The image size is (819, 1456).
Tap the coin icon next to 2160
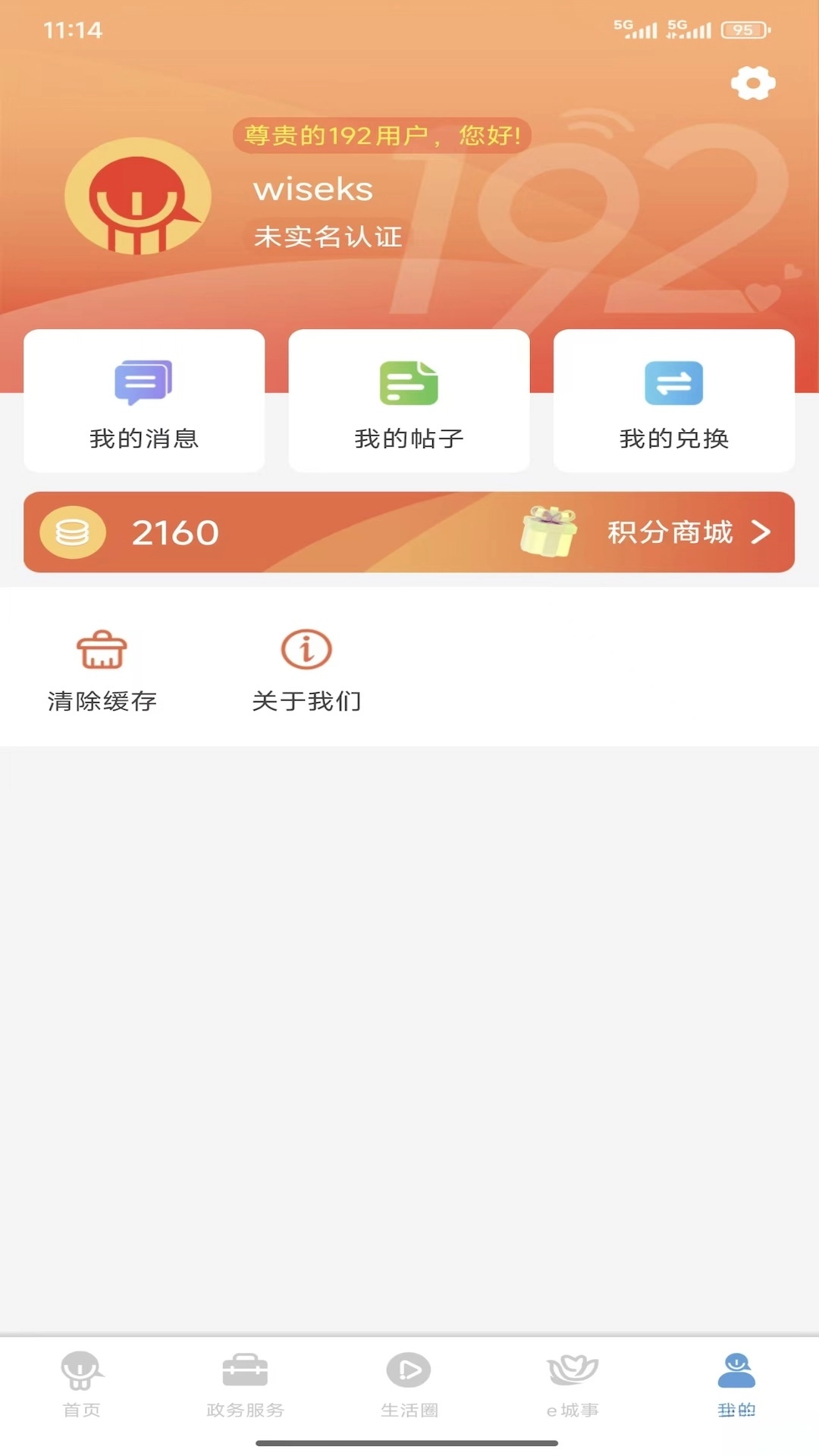[74, 532]
